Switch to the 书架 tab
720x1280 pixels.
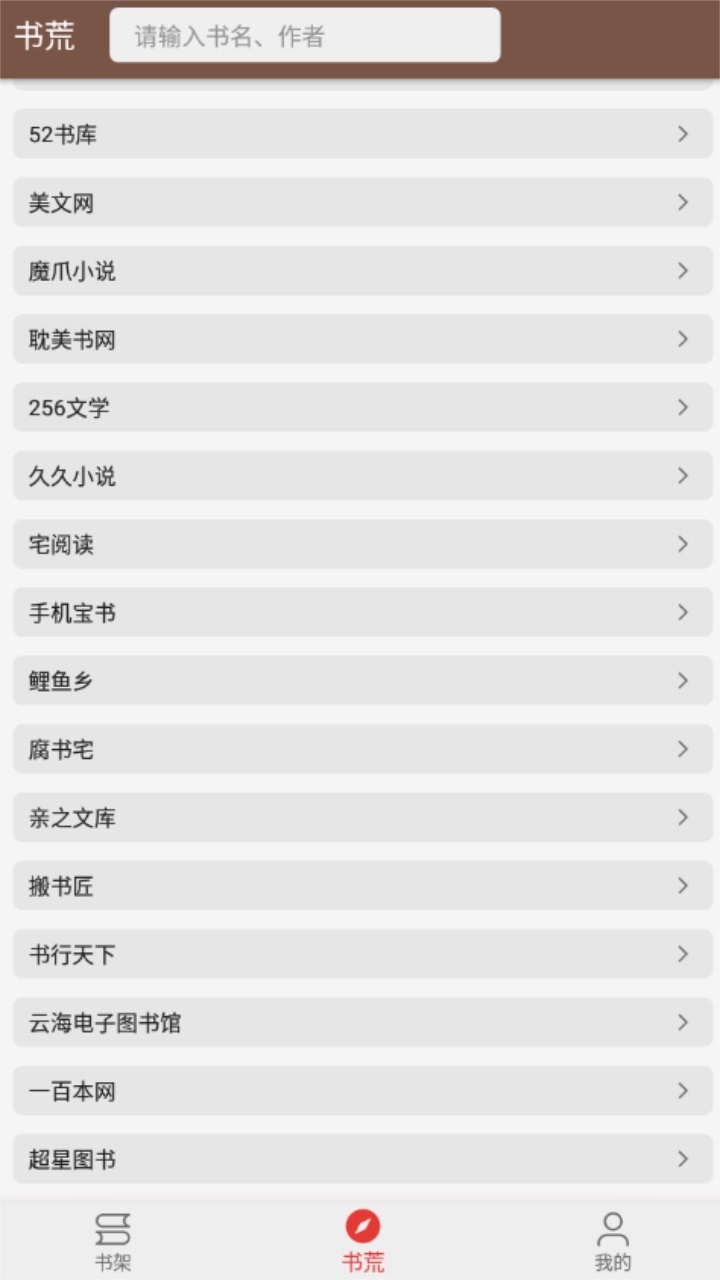[113, 1240]
